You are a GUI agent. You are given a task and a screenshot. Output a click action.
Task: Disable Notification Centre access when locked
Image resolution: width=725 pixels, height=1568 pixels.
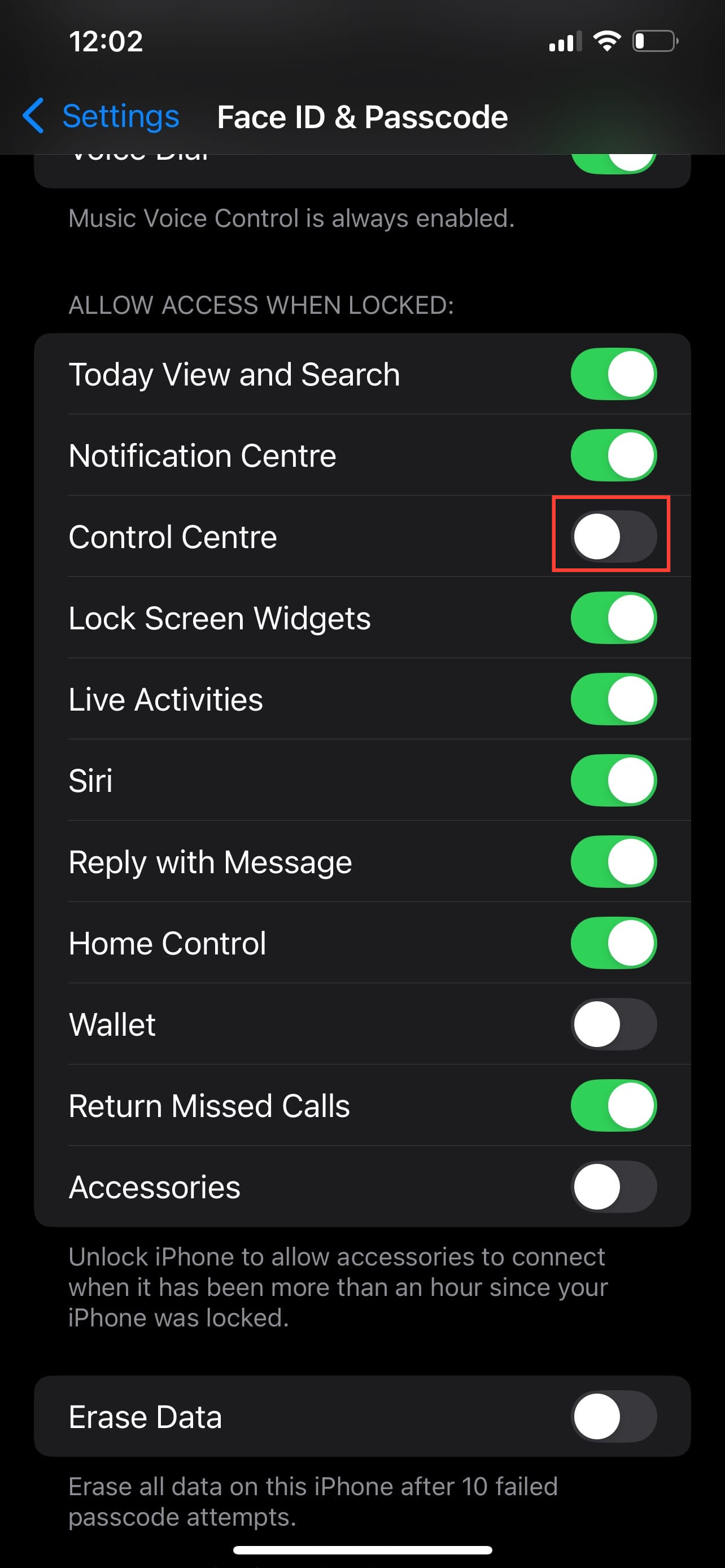[613, 455]
